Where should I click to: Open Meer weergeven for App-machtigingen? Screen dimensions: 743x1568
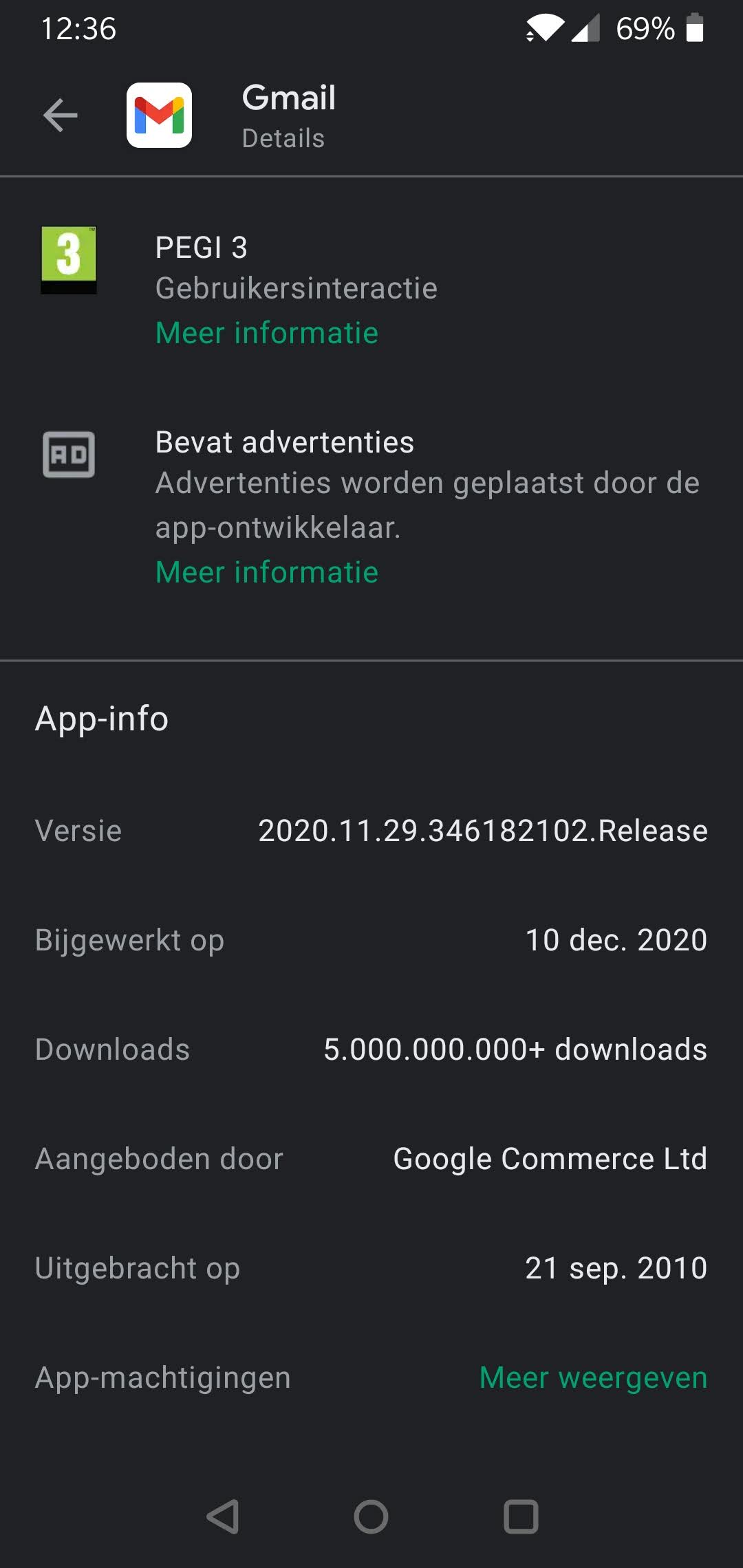point(594,1378)
